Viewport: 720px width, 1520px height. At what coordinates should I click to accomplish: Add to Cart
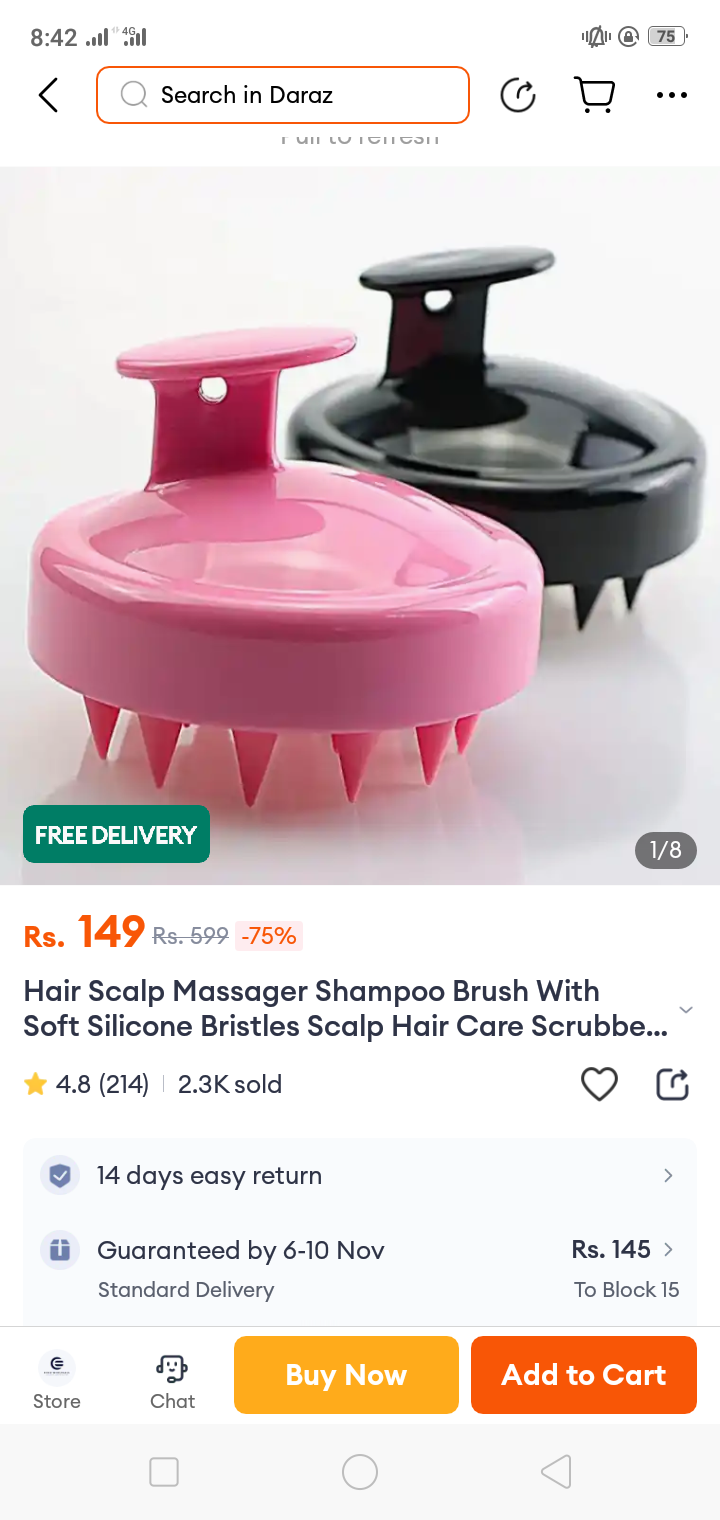tap(584, 1375)
